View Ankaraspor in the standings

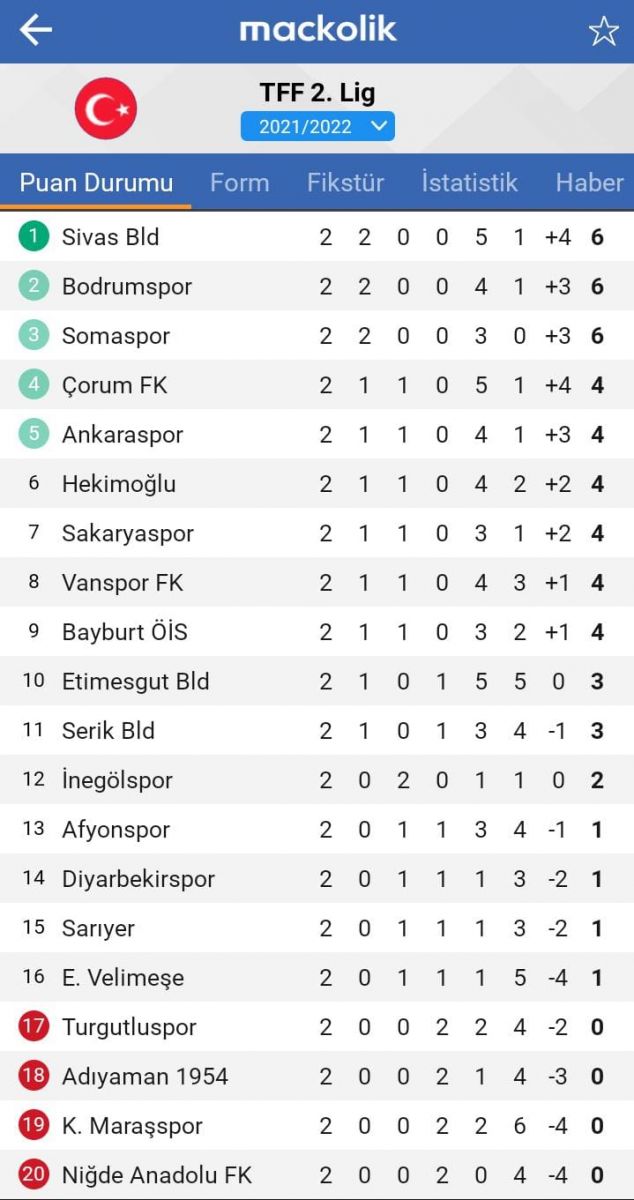point(317,435)
